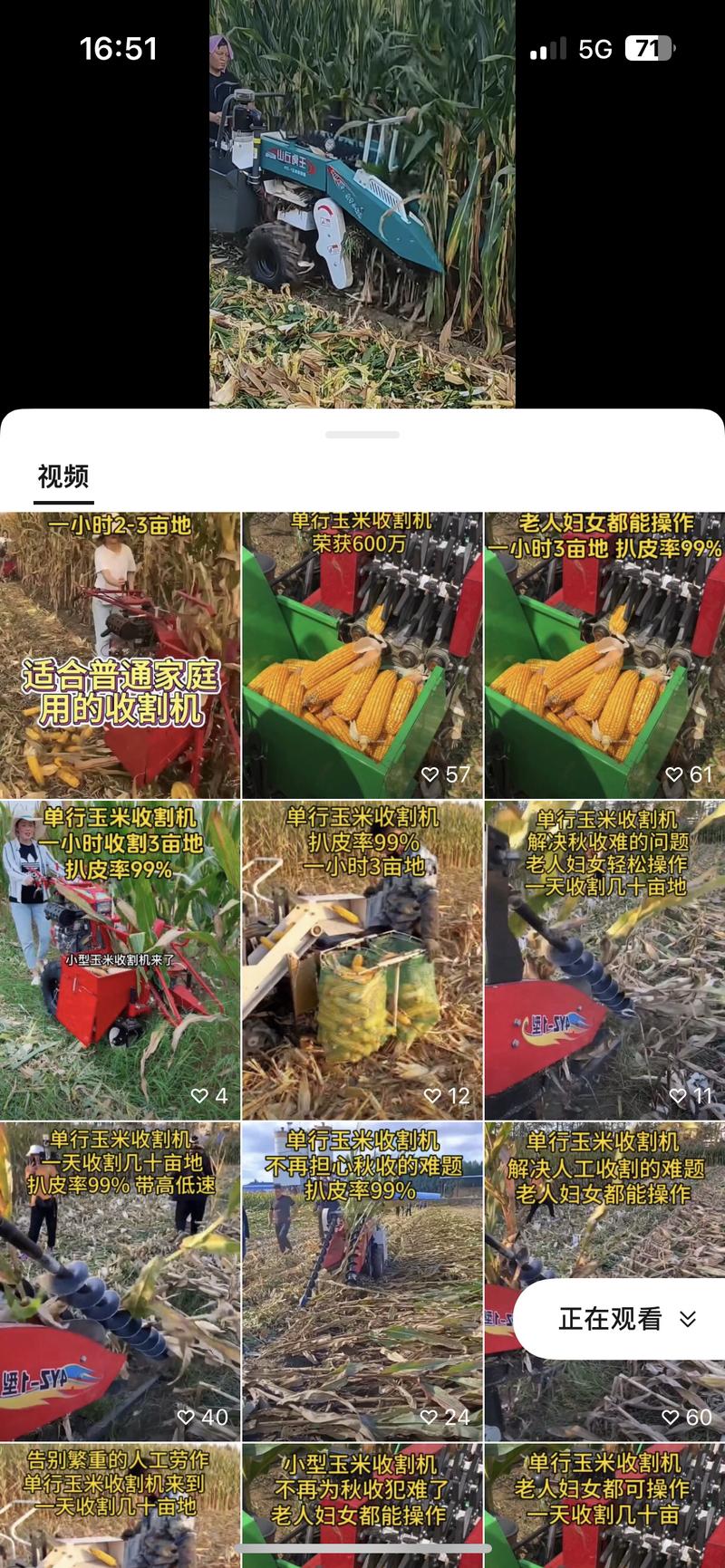The width and height of the screenshot is (725, 1568).
Task: Open the 解决秋收难的问题 video with 11 likes
Action: coord(604,960)
